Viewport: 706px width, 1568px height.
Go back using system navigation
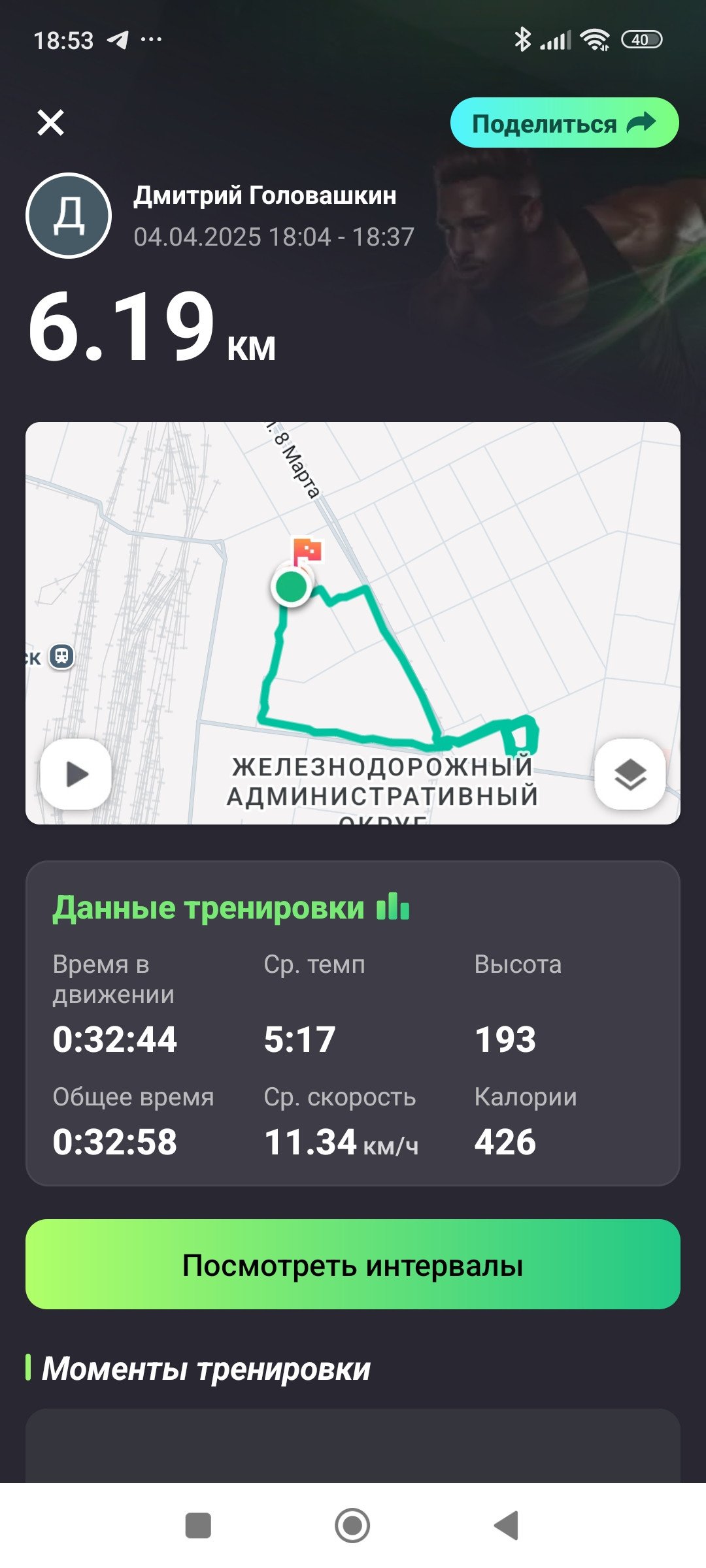click(x=507, y=1526)
